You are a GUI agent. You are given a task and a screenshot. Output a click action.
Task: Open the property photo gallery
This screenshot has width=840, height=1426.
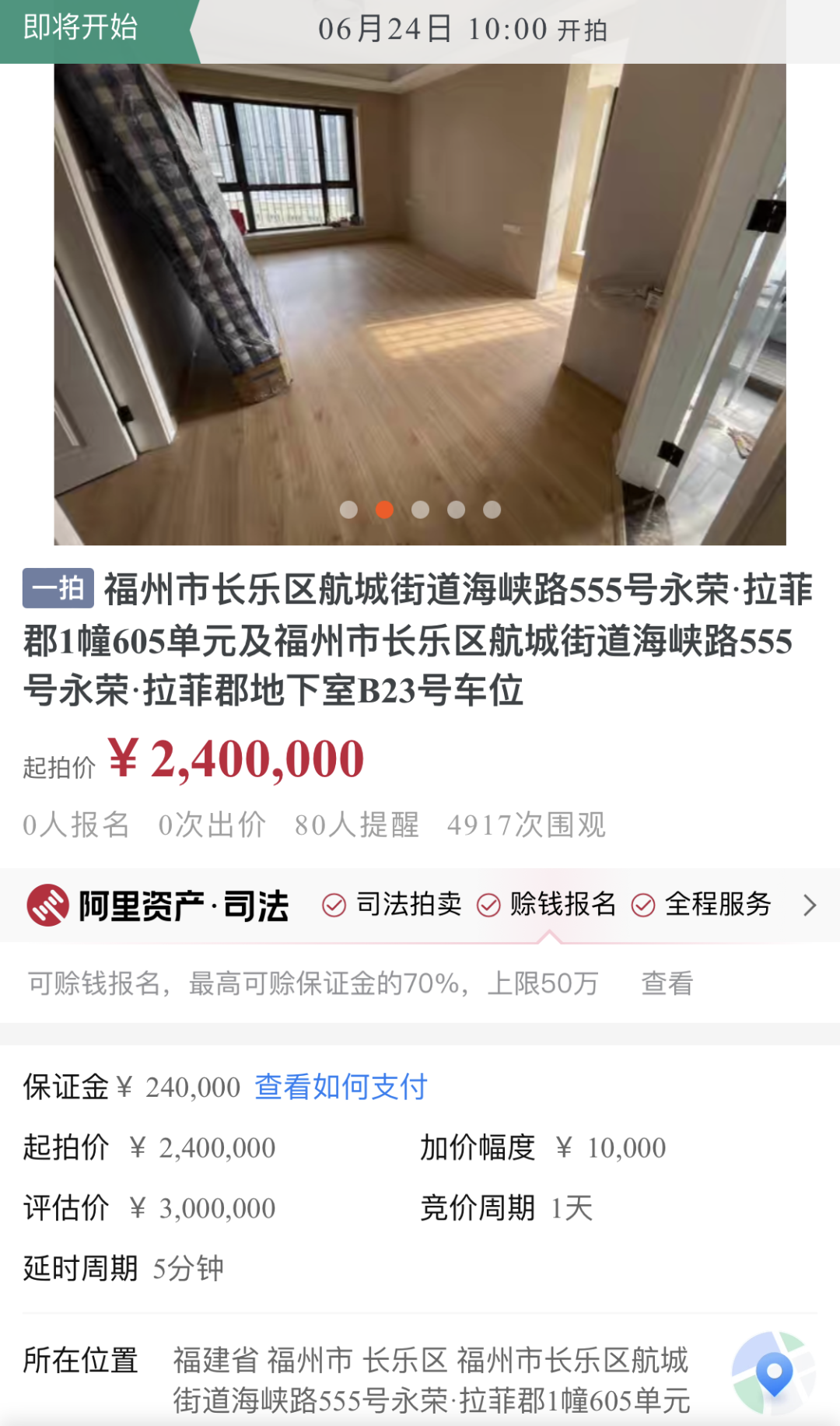(420, 304)
